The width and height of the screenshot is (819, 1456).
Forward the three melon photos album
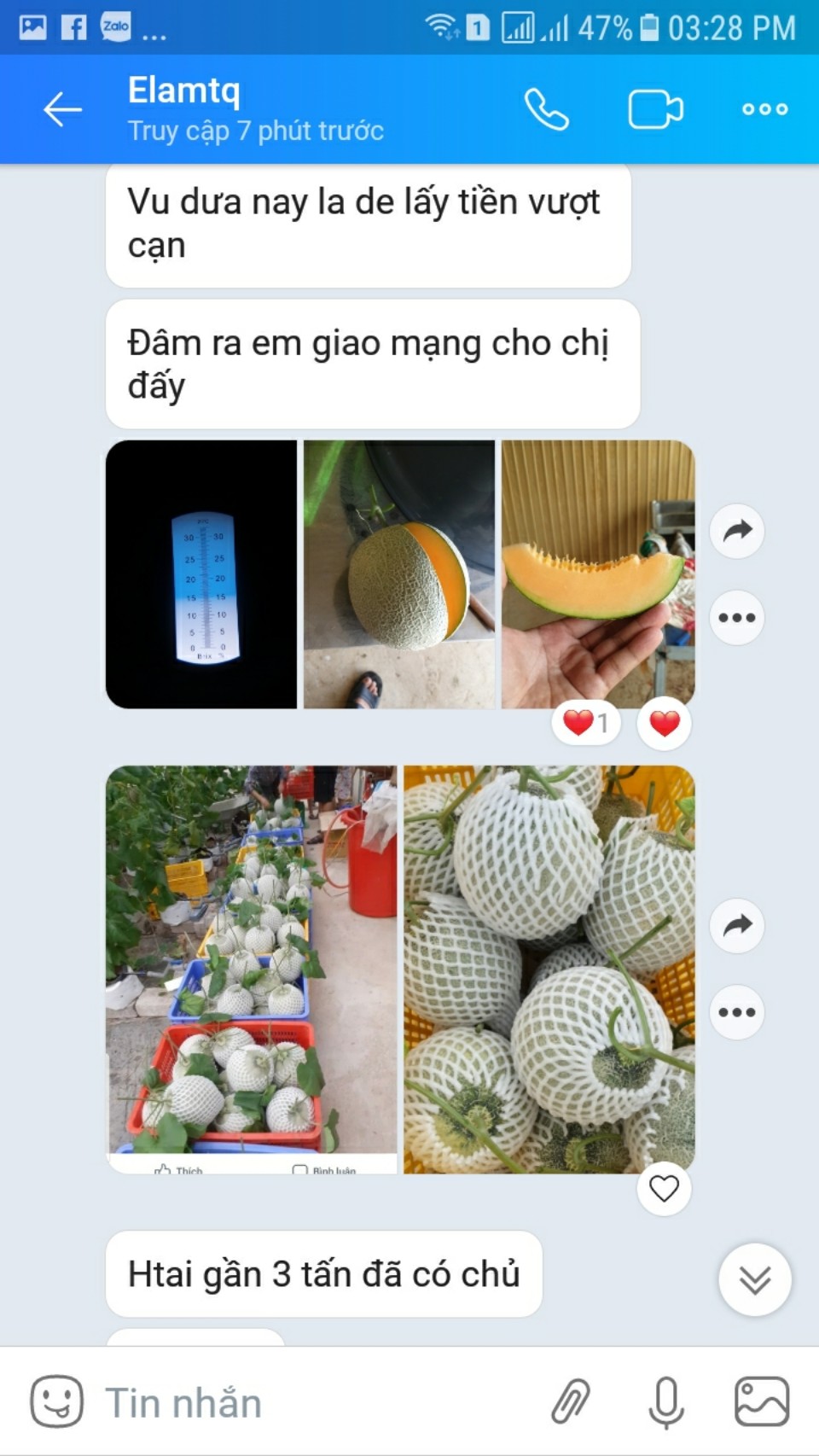(x=737, y=531)
